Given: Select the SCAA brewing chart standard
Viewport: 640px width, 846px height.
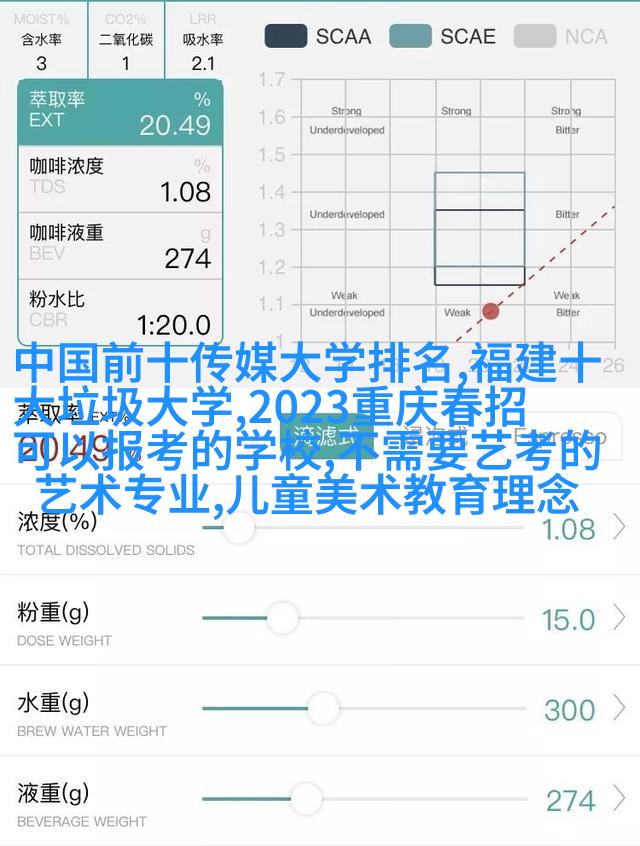Looking at the screenshot, I should pyautogui.click(x=317, y=37).
